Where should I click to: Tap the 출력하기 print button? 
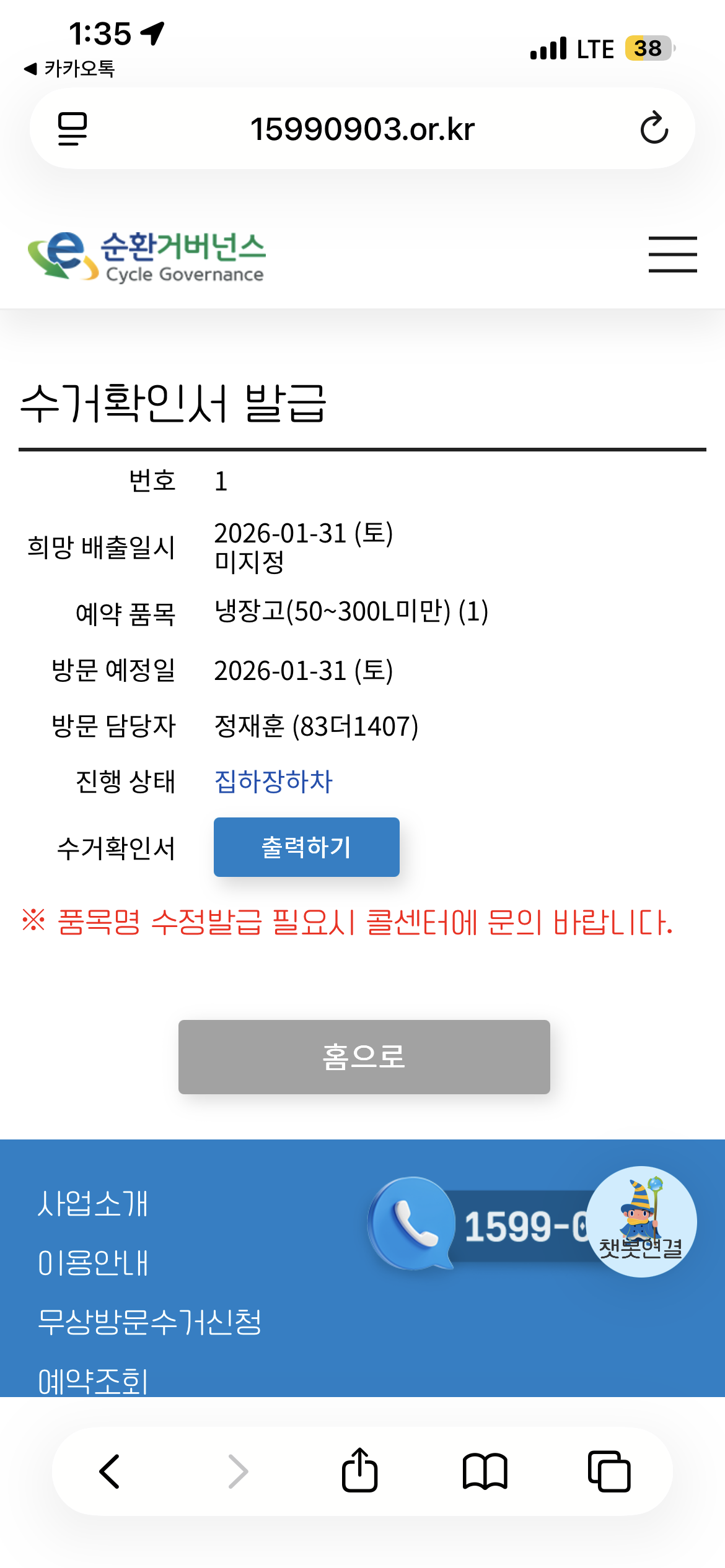[x=306, y=847]
